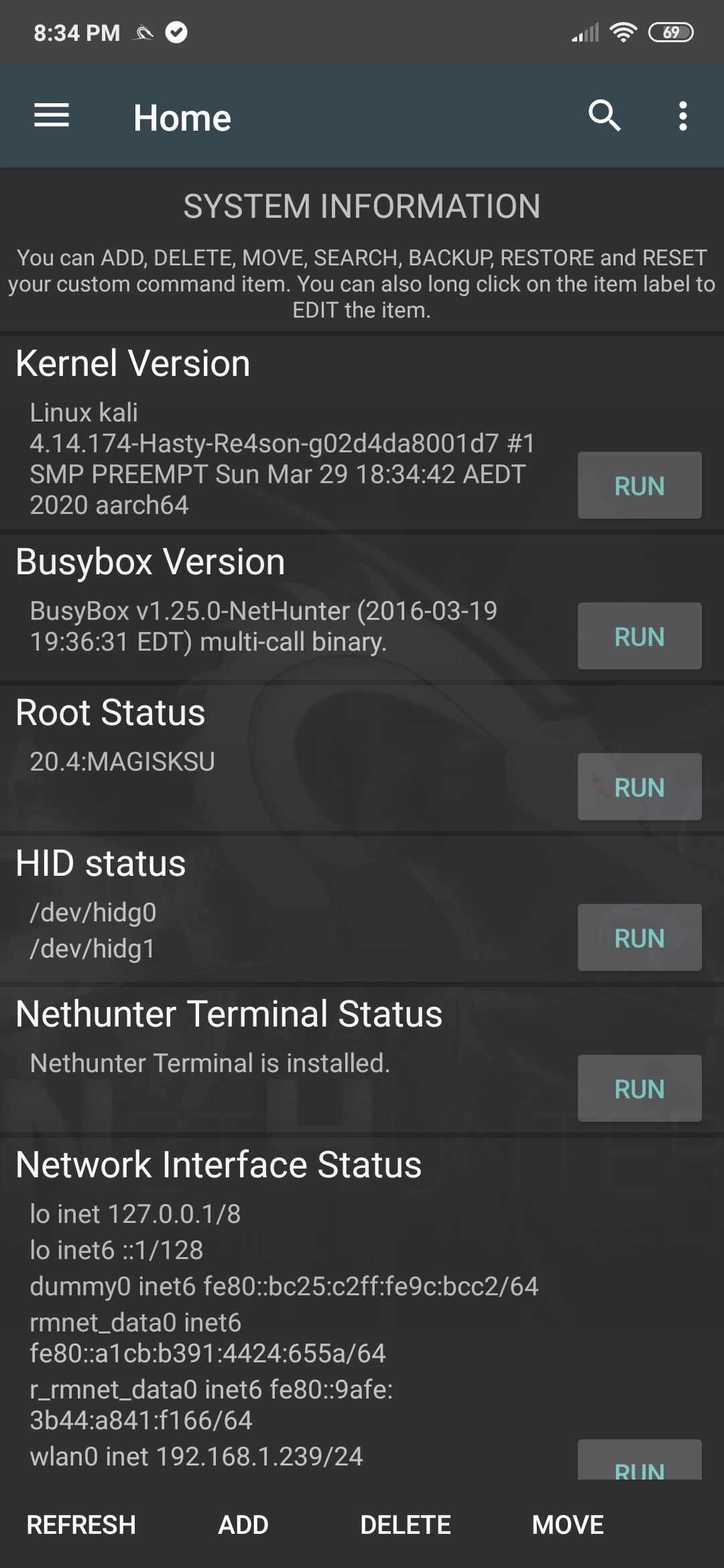Open the navigation drawer menu
Viewport: 724px width, 1568px height.
(52, 116)
